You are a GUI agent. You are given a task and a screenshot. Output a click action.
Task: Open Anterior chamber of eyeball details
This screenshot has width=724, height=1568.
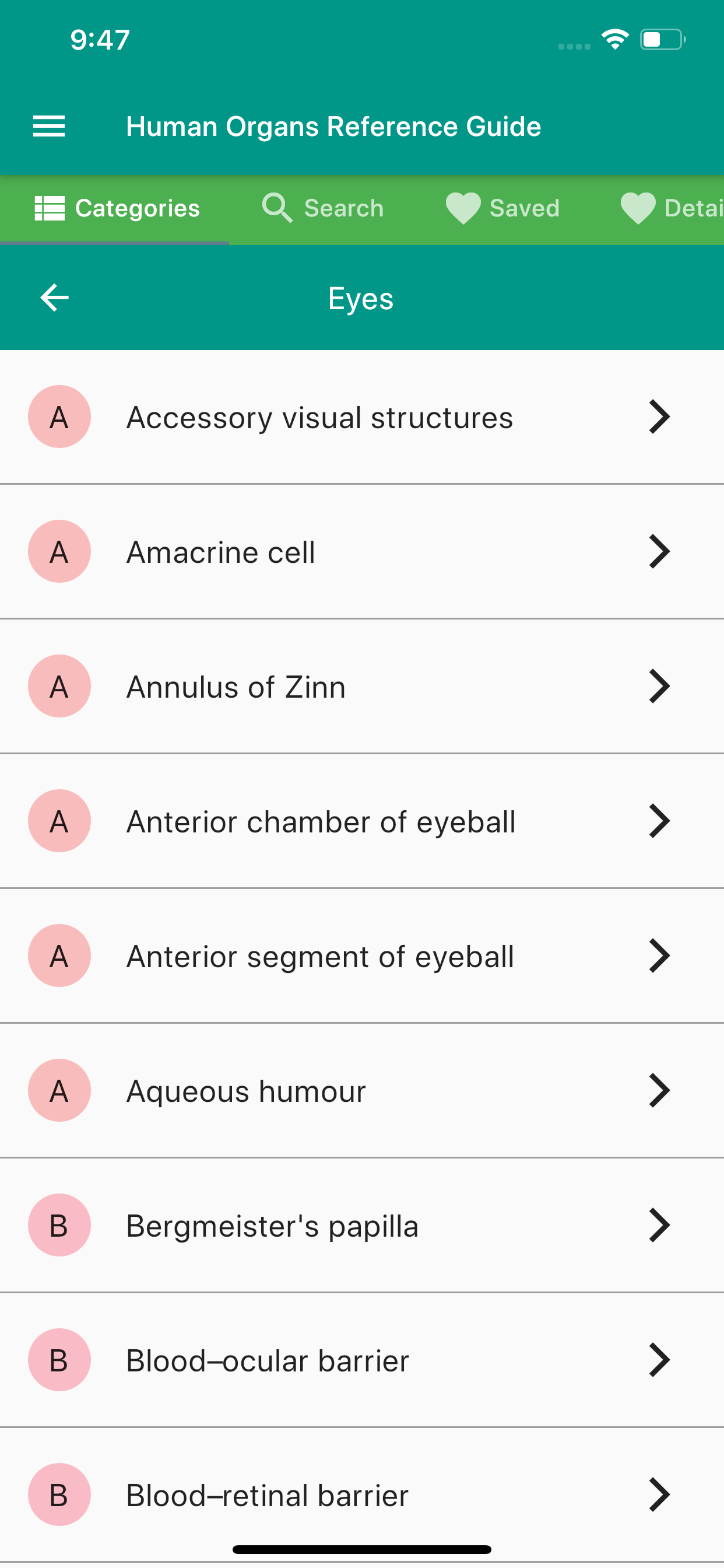pyautogui.click(x=362, y=821)
